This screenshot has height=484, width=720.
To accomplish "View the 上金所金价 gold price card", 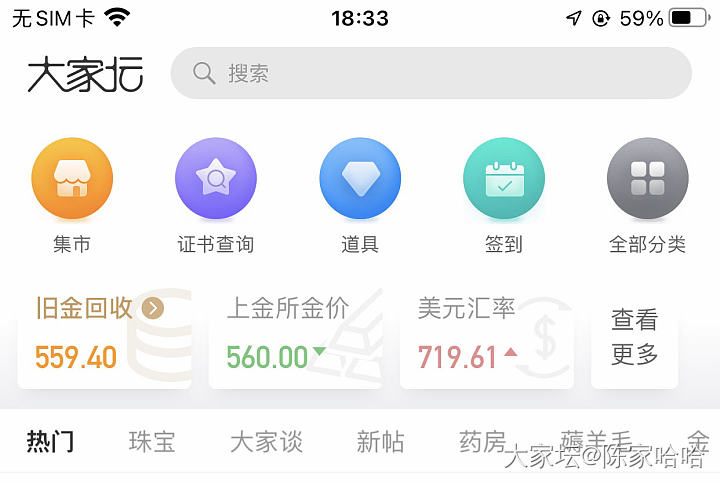I will (x=296, y=336).
